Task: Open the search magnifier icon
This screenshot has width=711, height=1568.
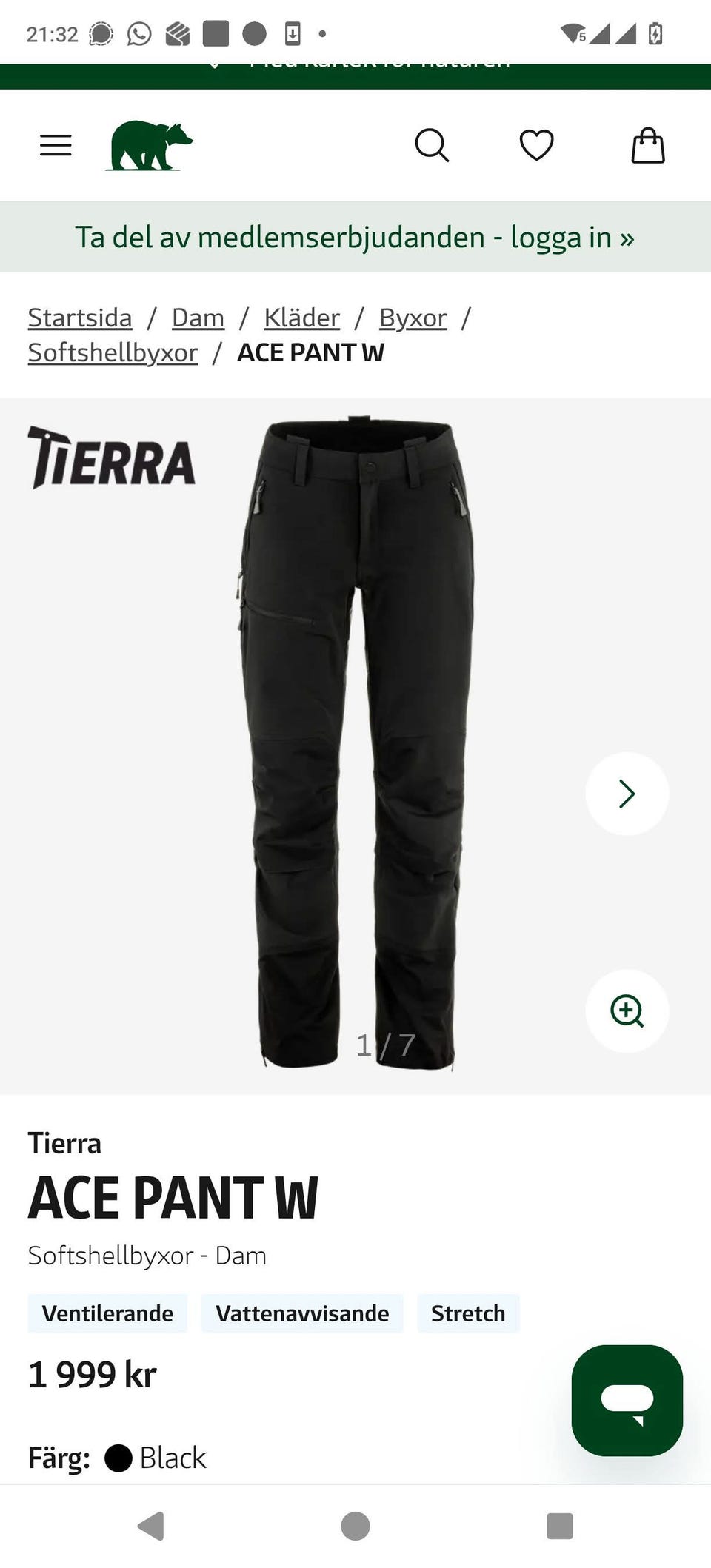Action: coord(432,145)
